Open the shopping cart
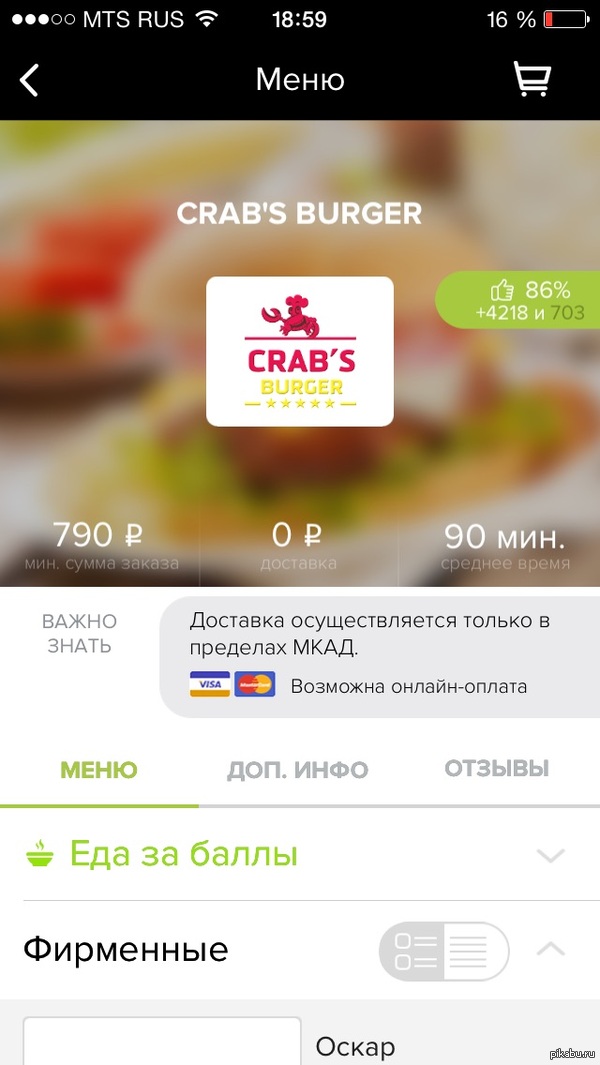 click(x=533, y=79)
